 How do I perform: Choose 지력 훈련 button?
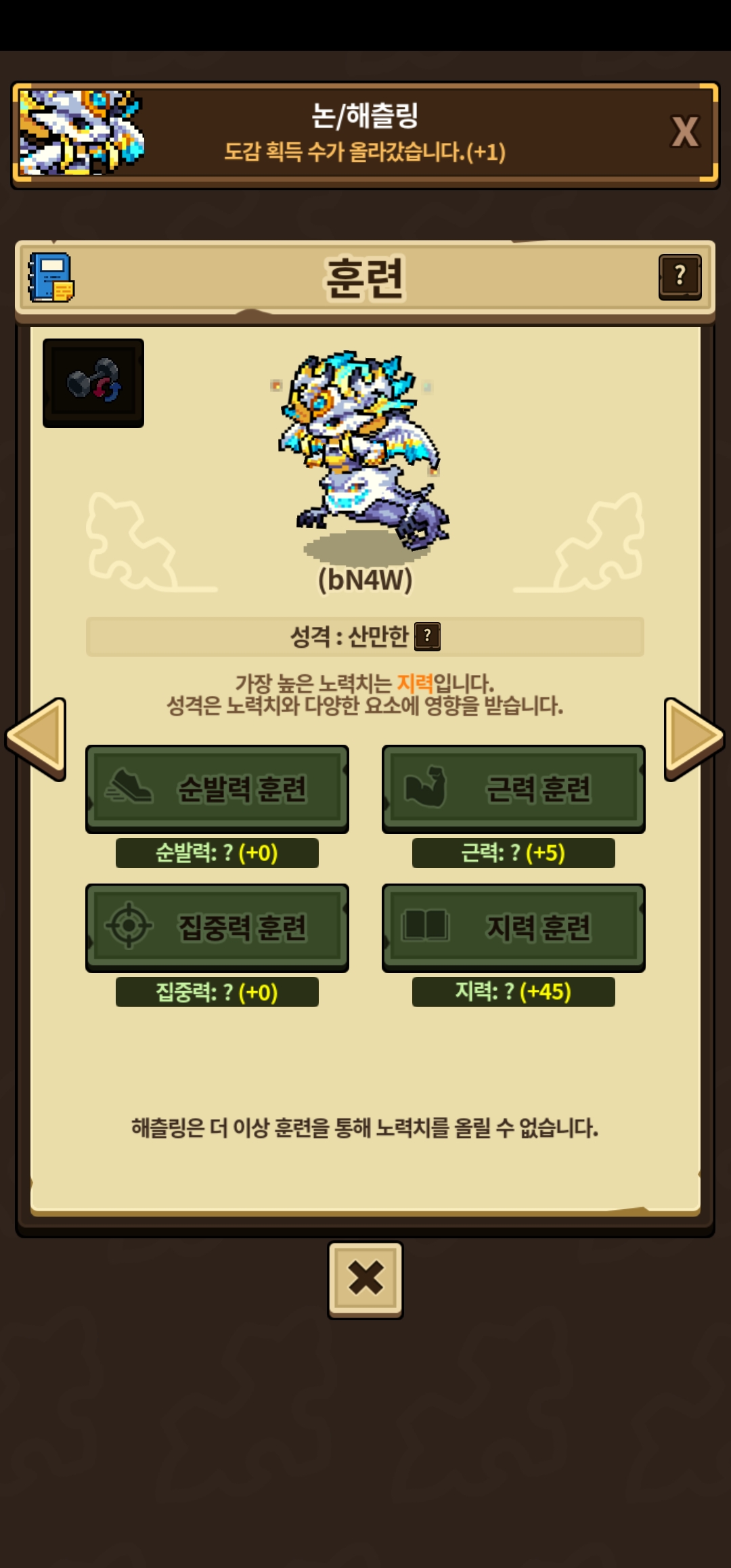[514, 928]
